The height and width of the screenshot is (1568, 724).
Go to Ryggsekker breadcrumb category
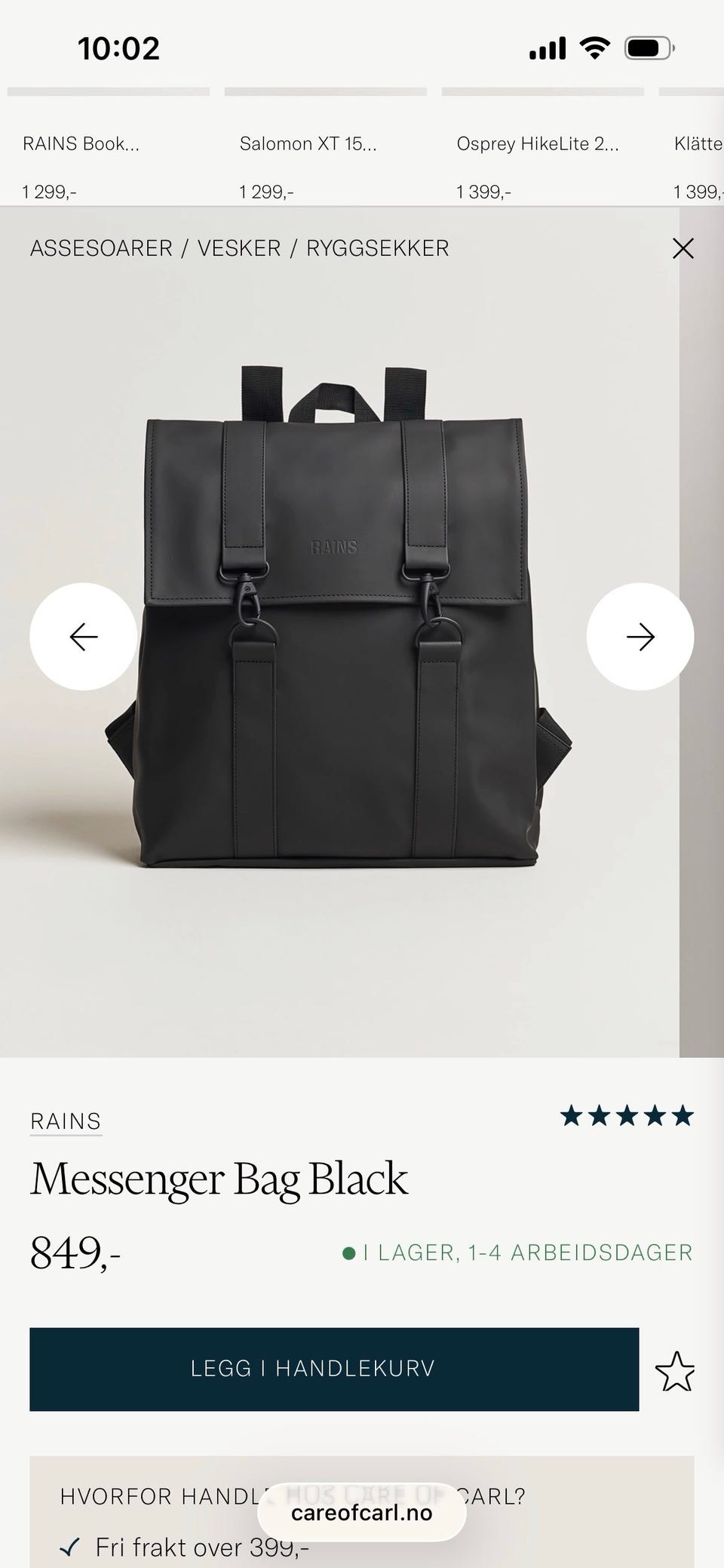pyautogui.click(x=377, y=248)
